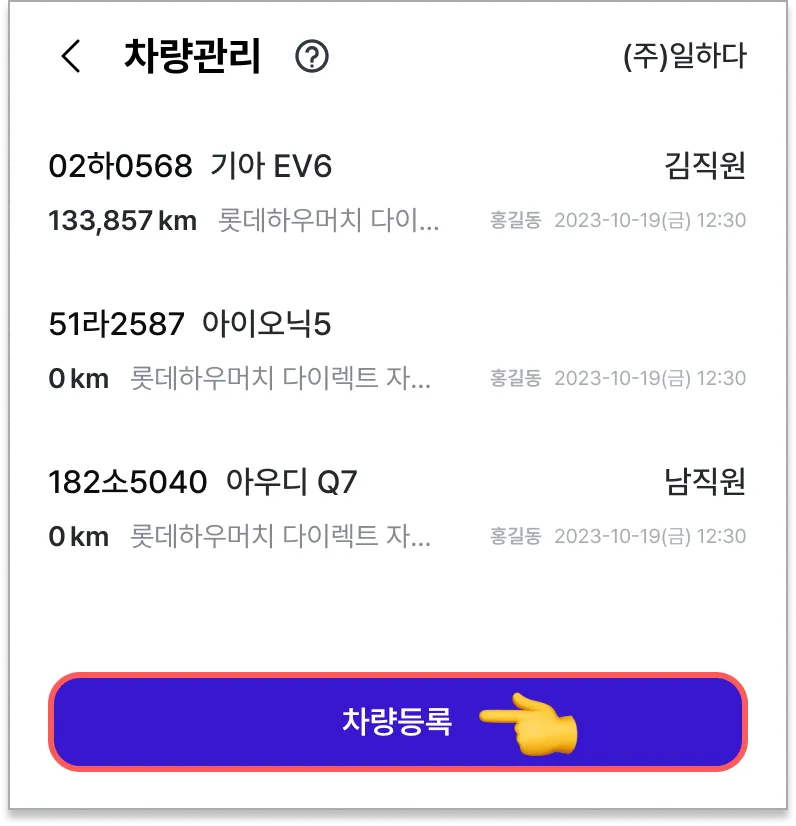Tap the 차량등록 button
The height and width of the screenshot is (826, 796).
click(x=398, y=721)
